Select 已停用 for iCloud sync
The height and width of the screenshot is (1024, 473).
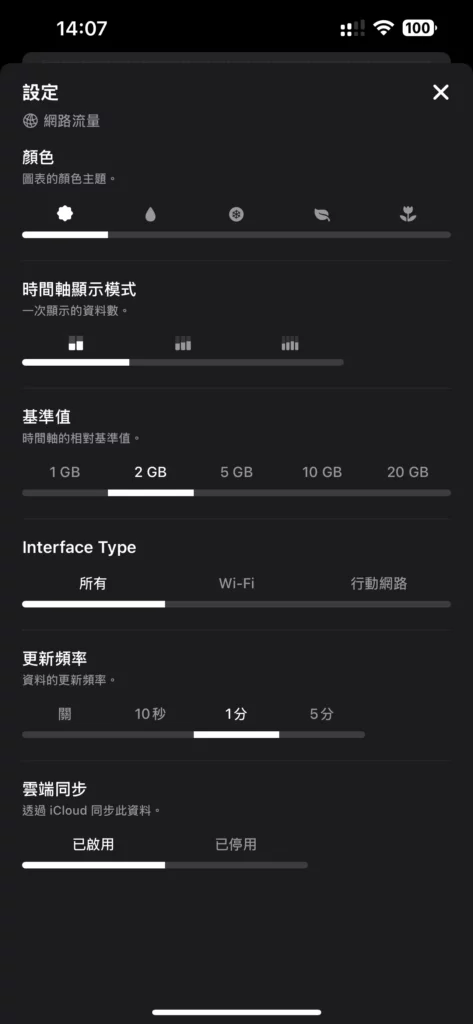[236, 845]
